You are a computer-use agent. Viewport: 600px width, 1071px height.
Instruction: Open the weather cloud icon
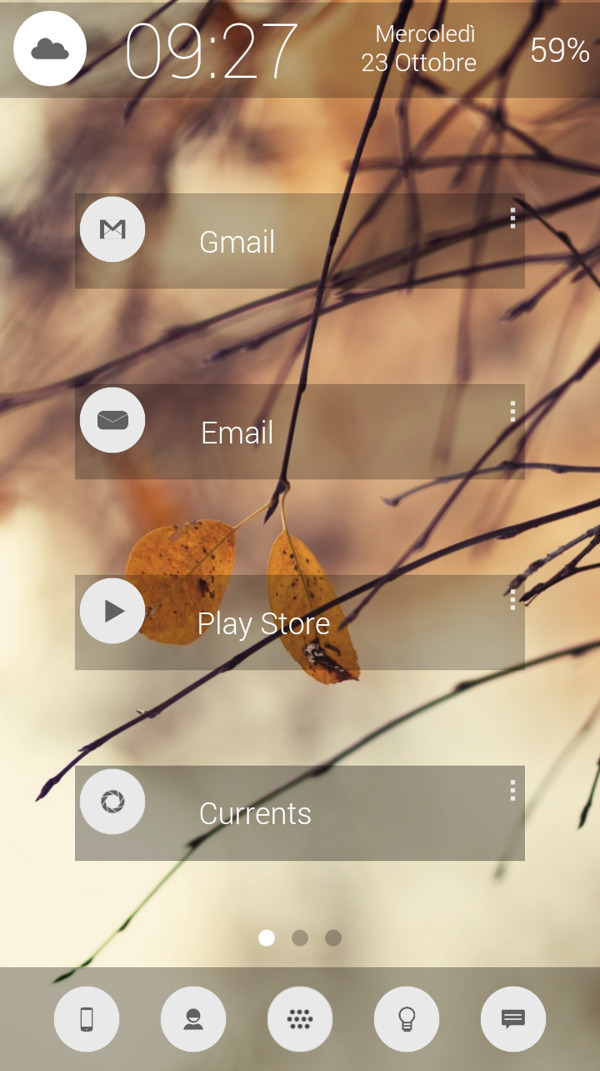click(x=49, y=48)
